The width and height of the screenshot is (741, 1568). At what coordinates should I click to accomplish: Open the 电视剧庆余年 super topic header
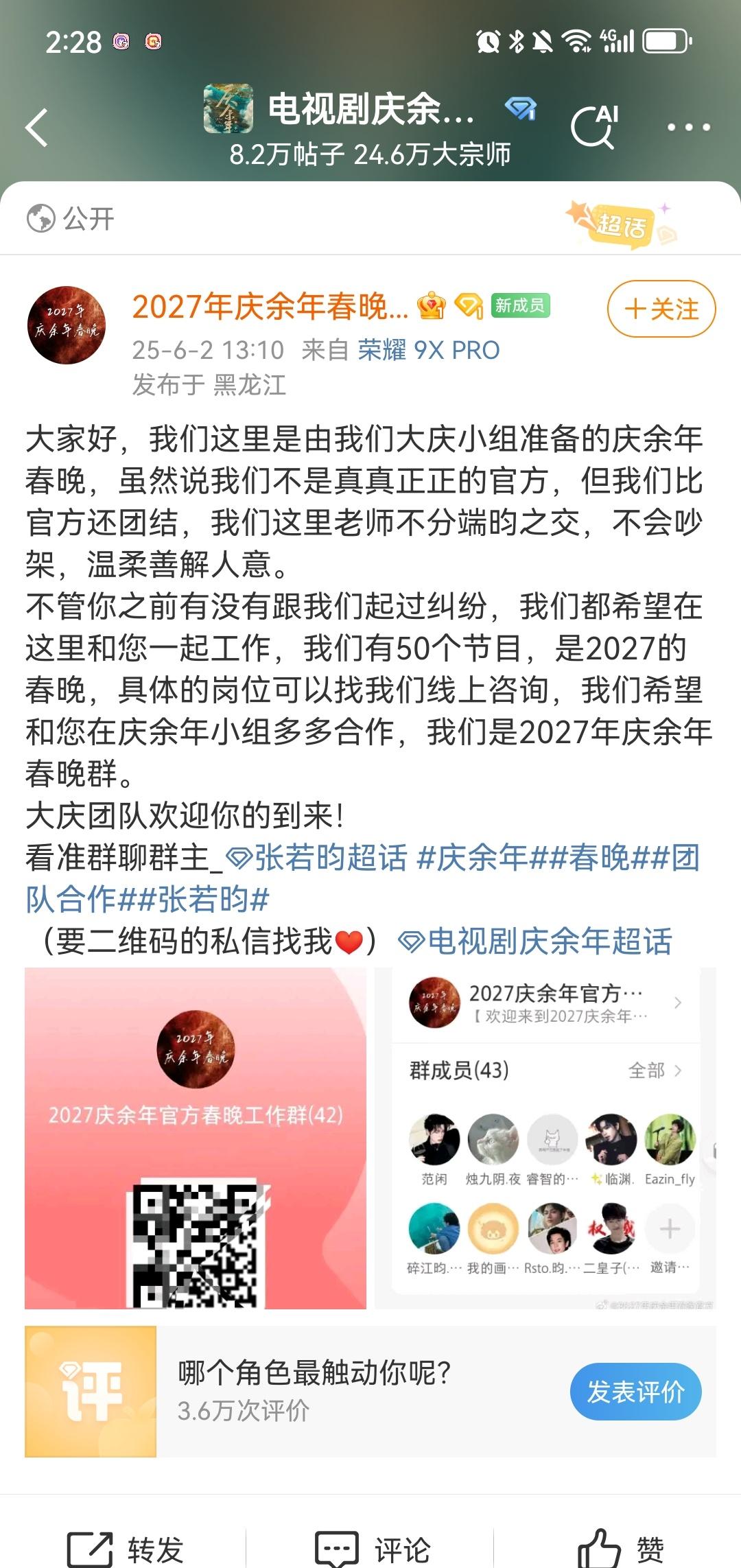coord(370,110)
